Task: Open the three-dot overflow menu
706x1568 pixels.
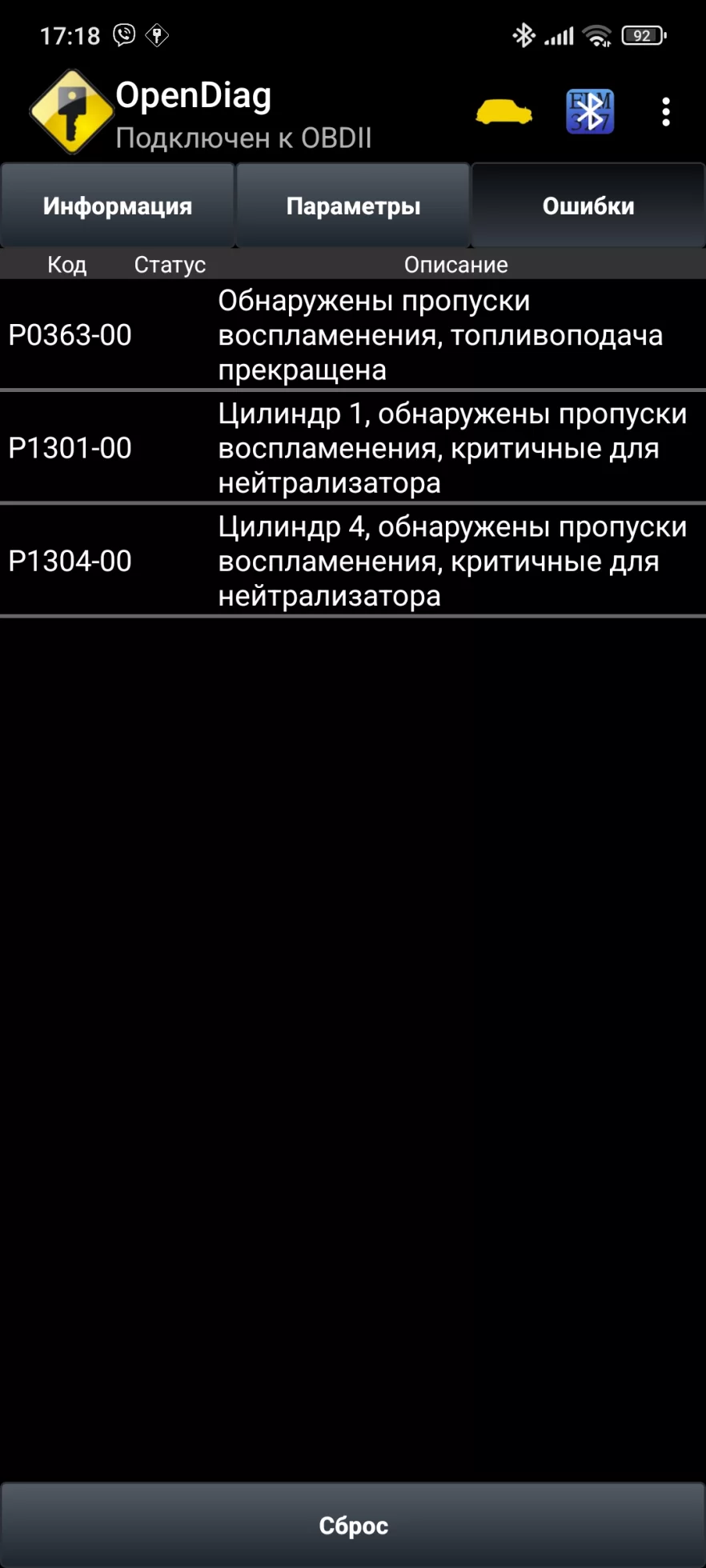Action: (x=666, y=112)
